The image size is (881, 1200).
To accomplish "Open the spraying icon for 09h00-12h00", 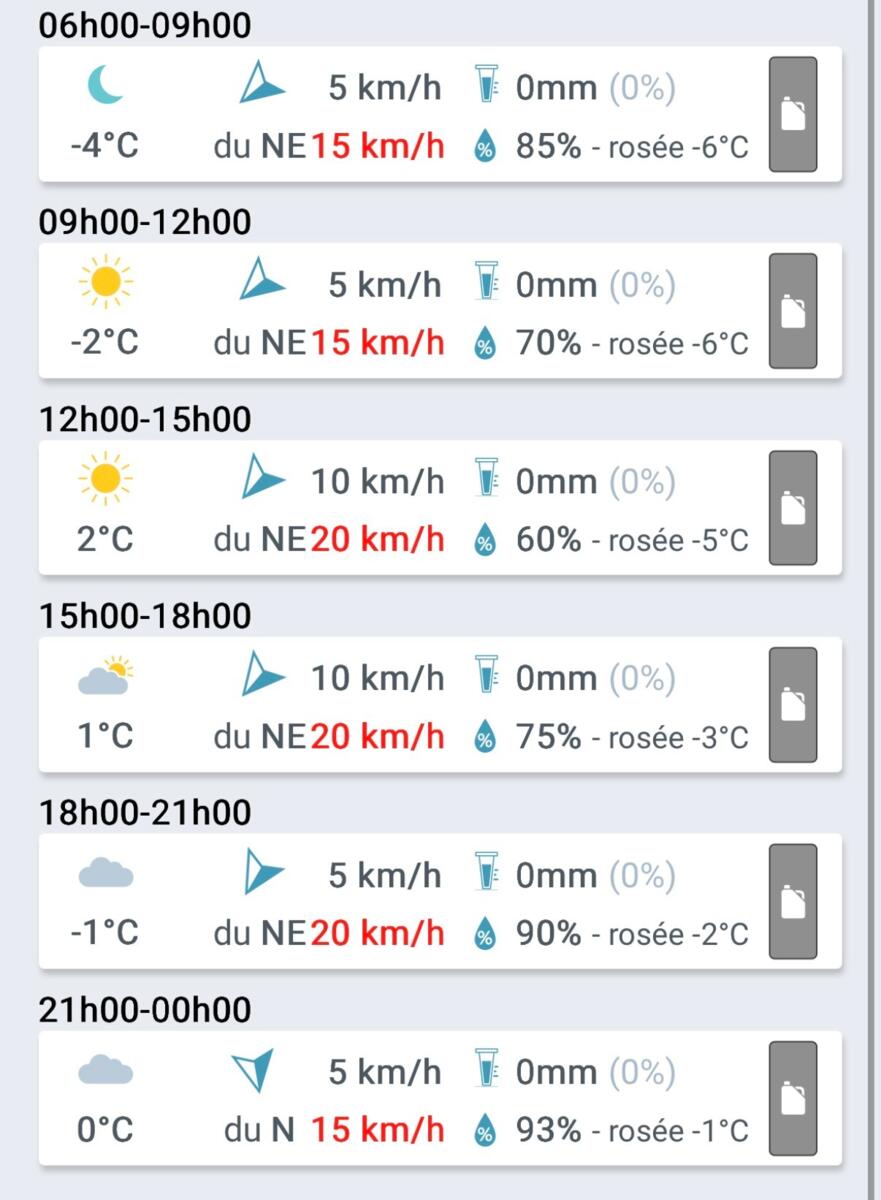I will pos(792,311).
